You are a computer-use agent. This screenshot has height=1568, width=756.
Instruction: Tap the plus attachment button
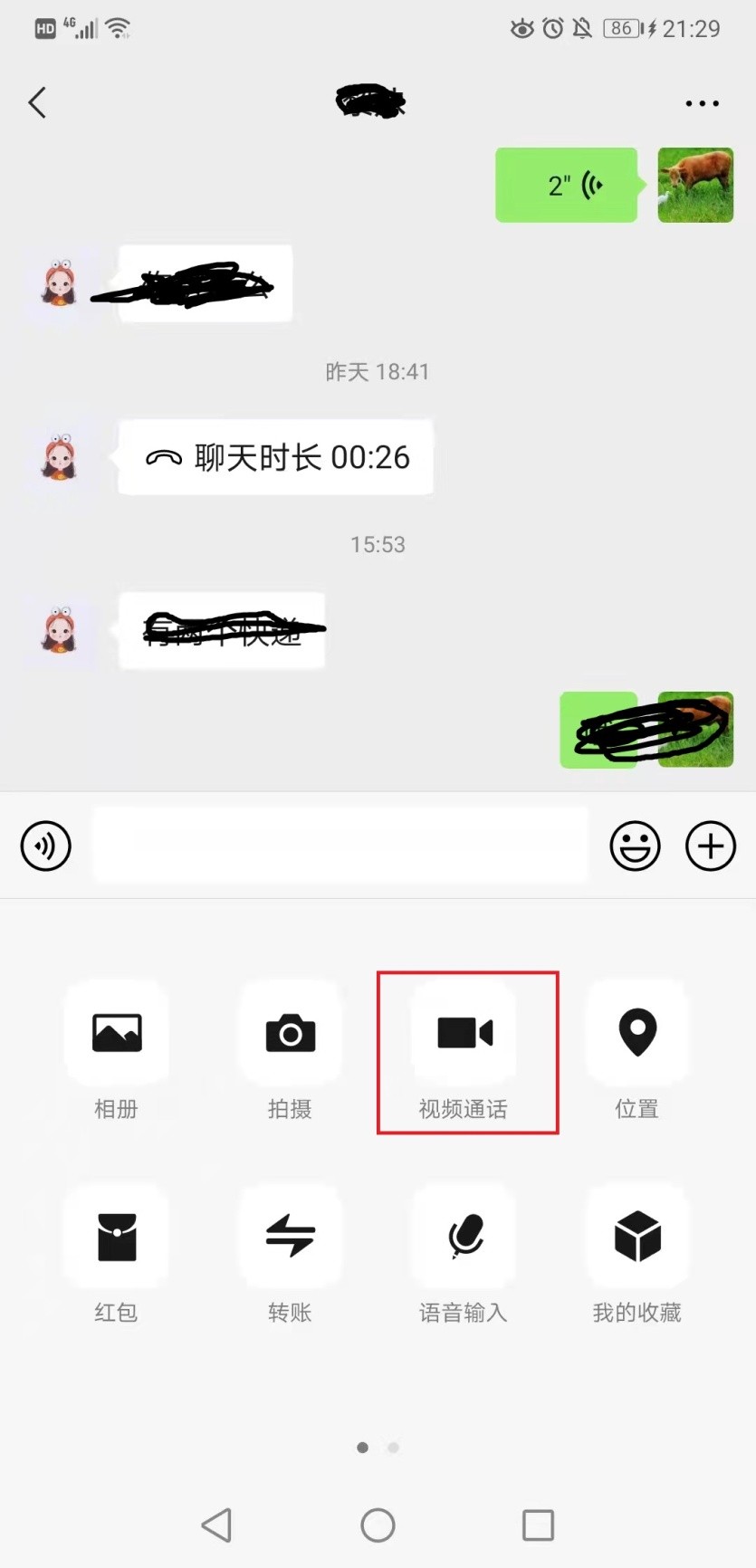[710, 846]
